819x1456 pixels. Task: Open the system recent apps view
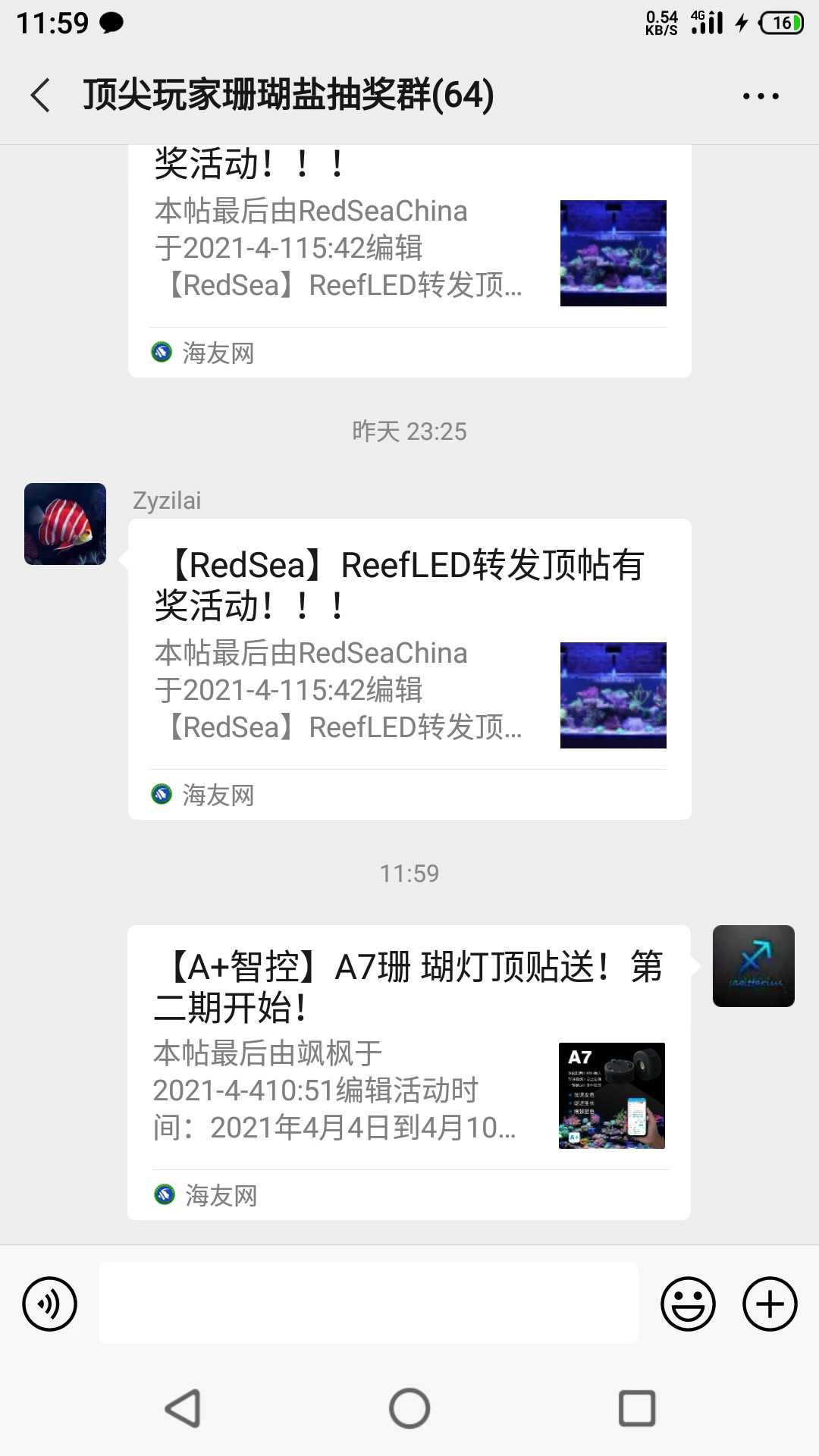coord(637,1408)
